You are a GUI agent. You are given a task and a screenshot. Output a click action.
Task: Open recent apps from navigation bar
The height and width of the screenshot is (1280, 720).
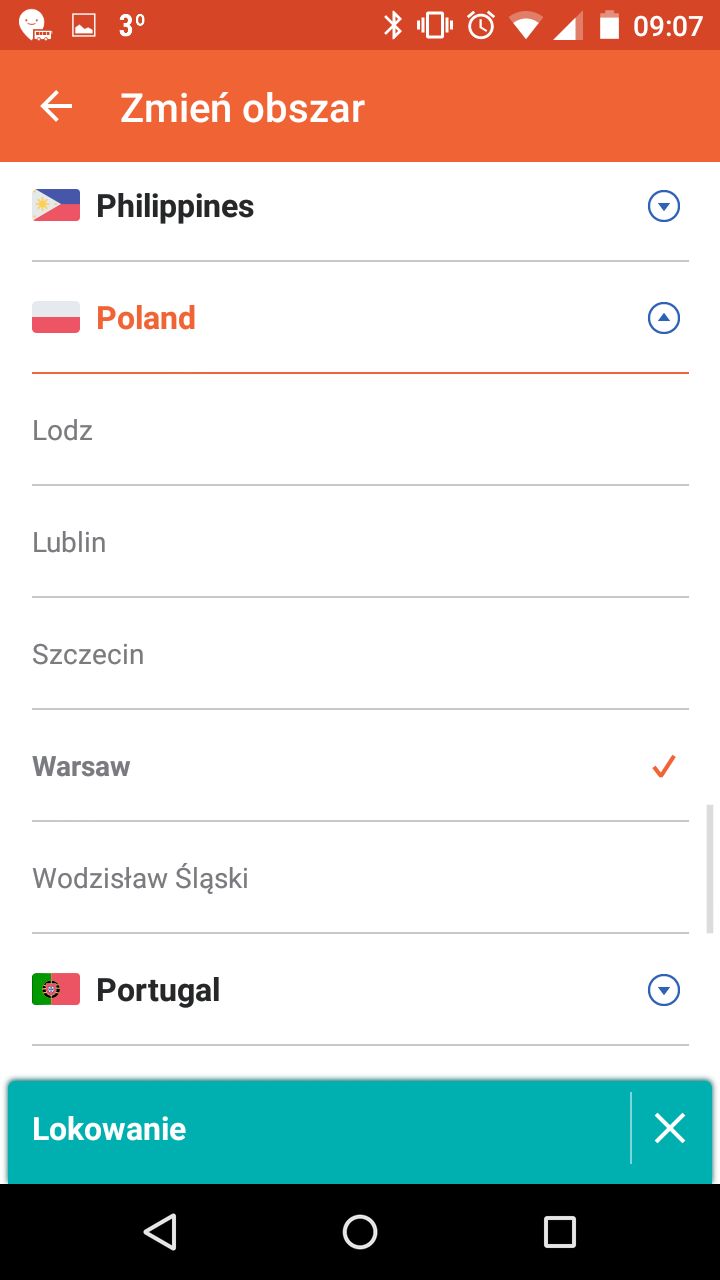click(x=560, y=1232)
